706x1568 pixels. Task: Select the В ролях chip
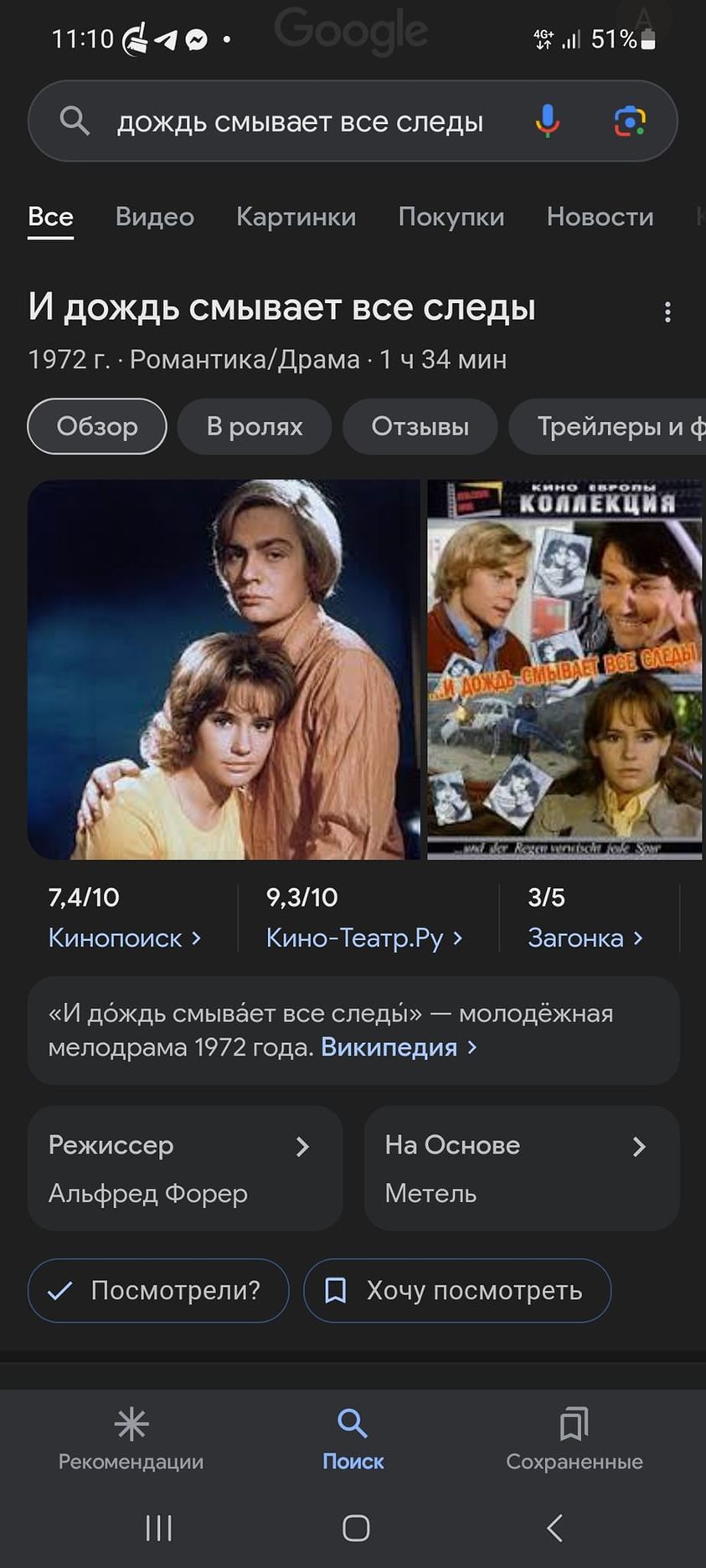(x=255, y=426)
